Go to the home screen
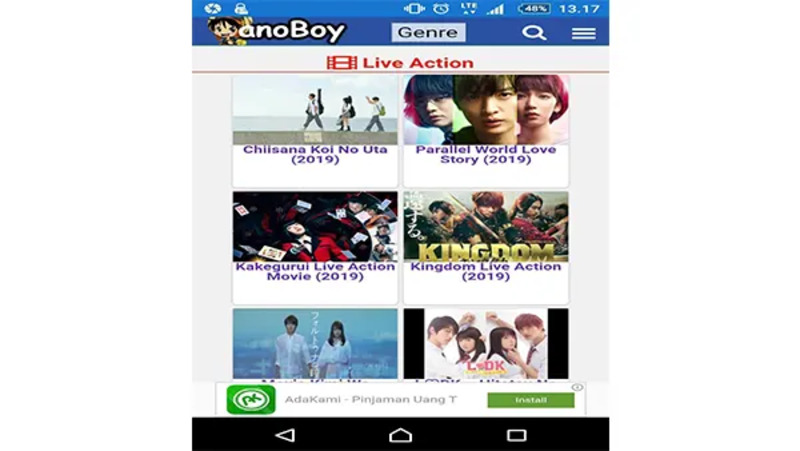Image resolution: width=800 pixels, height=451 pixels. tap(401, 435)
